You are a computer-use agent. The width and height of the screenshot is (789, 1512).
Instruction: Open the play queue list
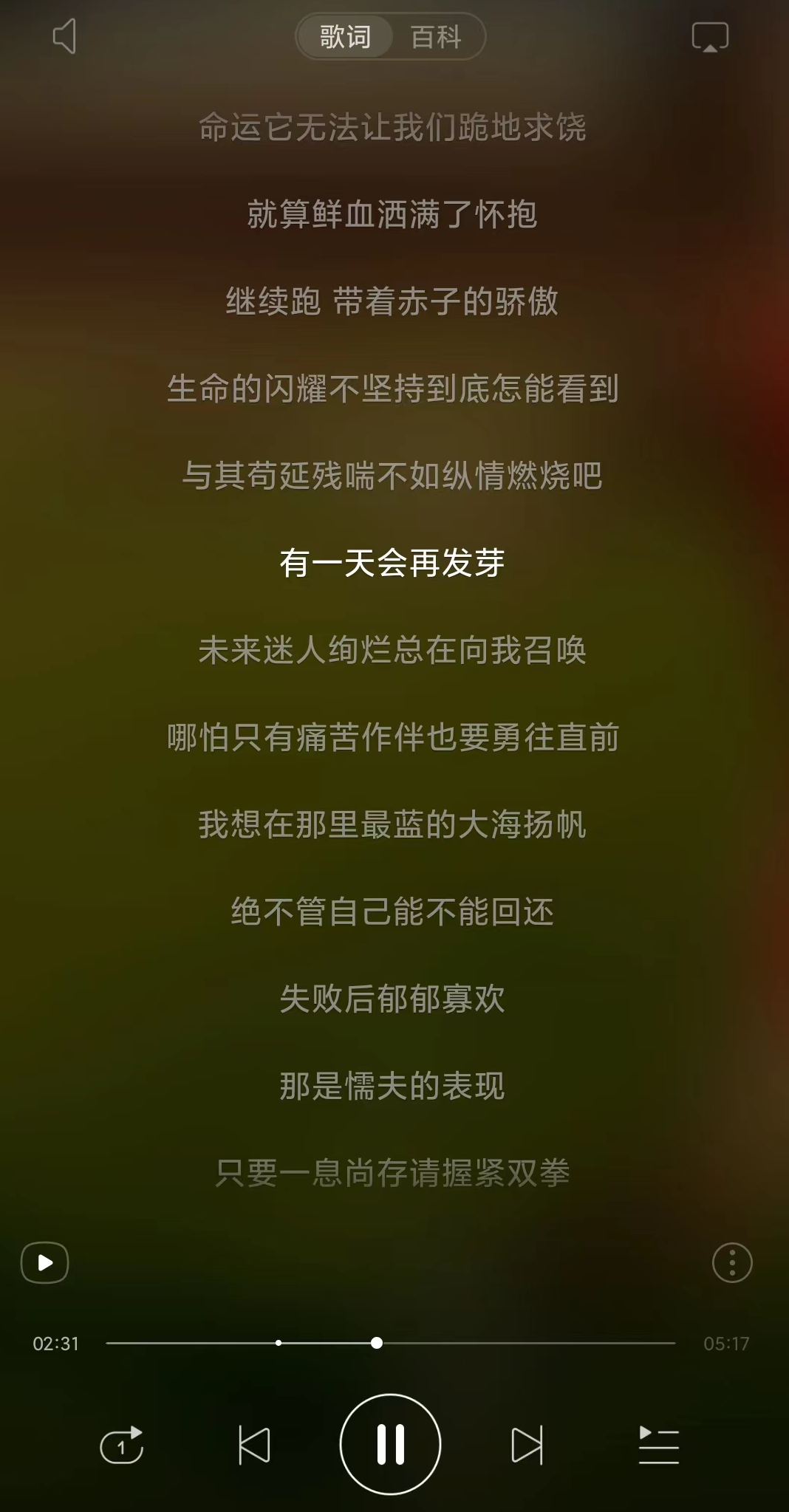click(x=658, y=1445)
